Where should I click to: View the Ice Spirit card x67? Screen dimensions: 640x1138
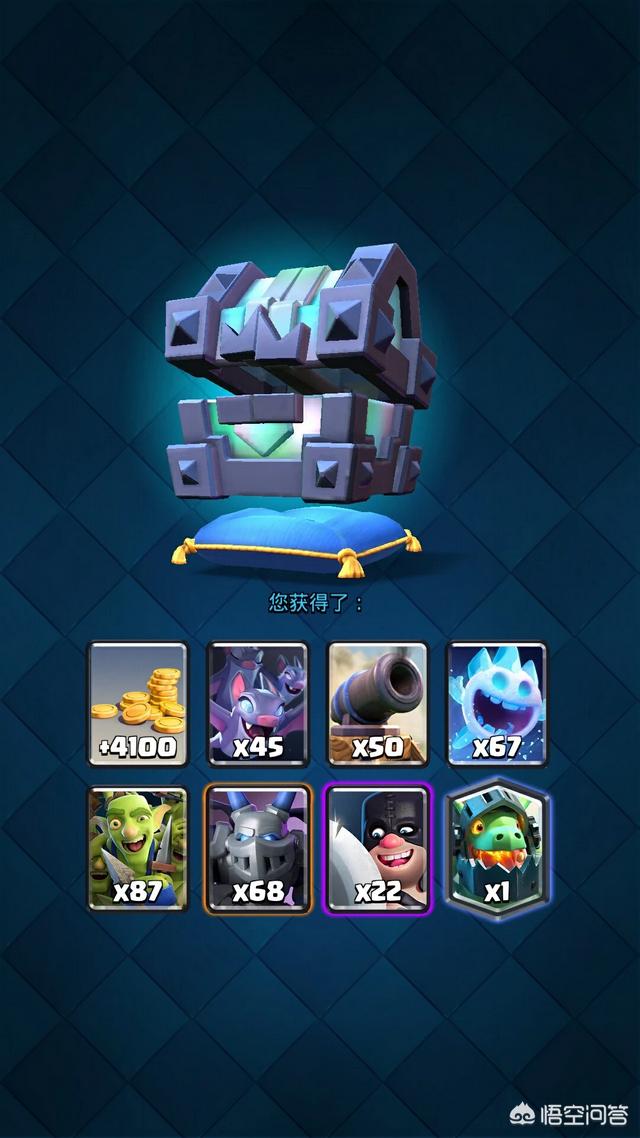tap(497, 704)
